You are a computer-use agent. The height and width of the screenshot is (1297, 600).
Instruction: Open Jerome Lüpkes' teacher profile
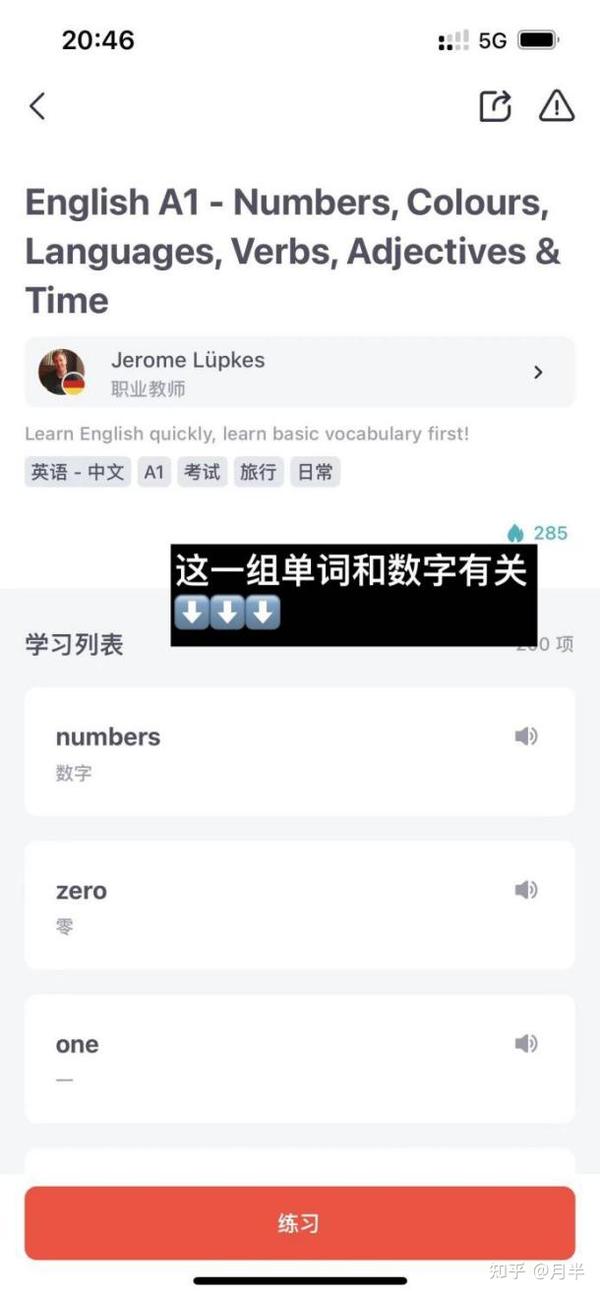tap(300, 372)
